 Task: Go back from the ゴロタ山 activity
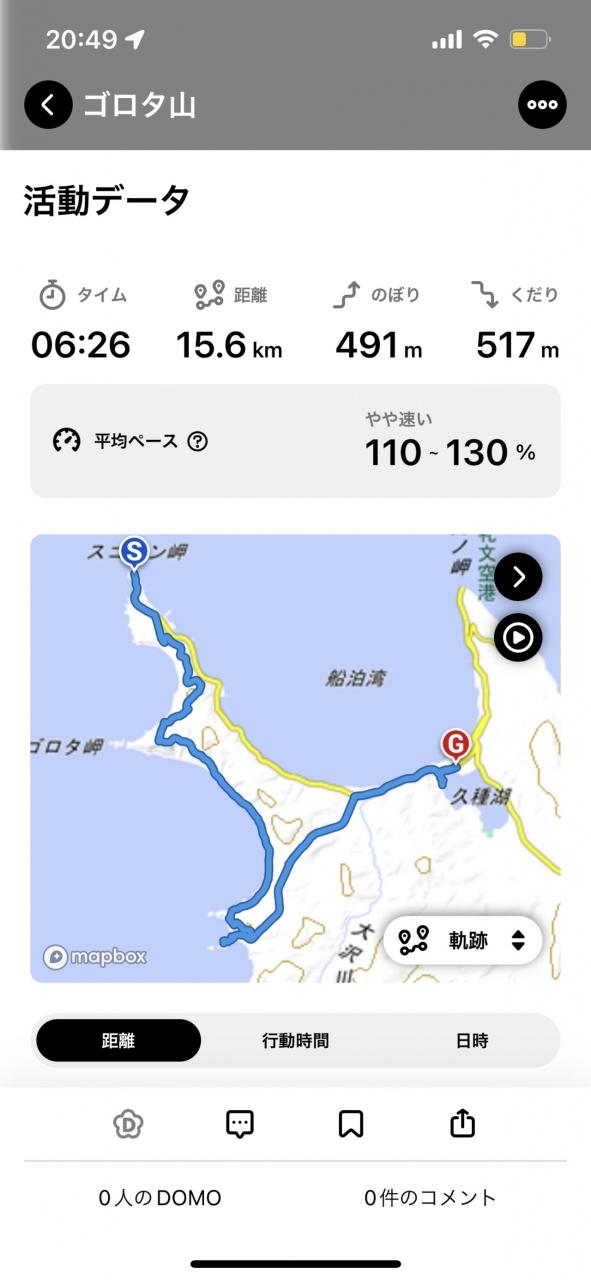48,105
